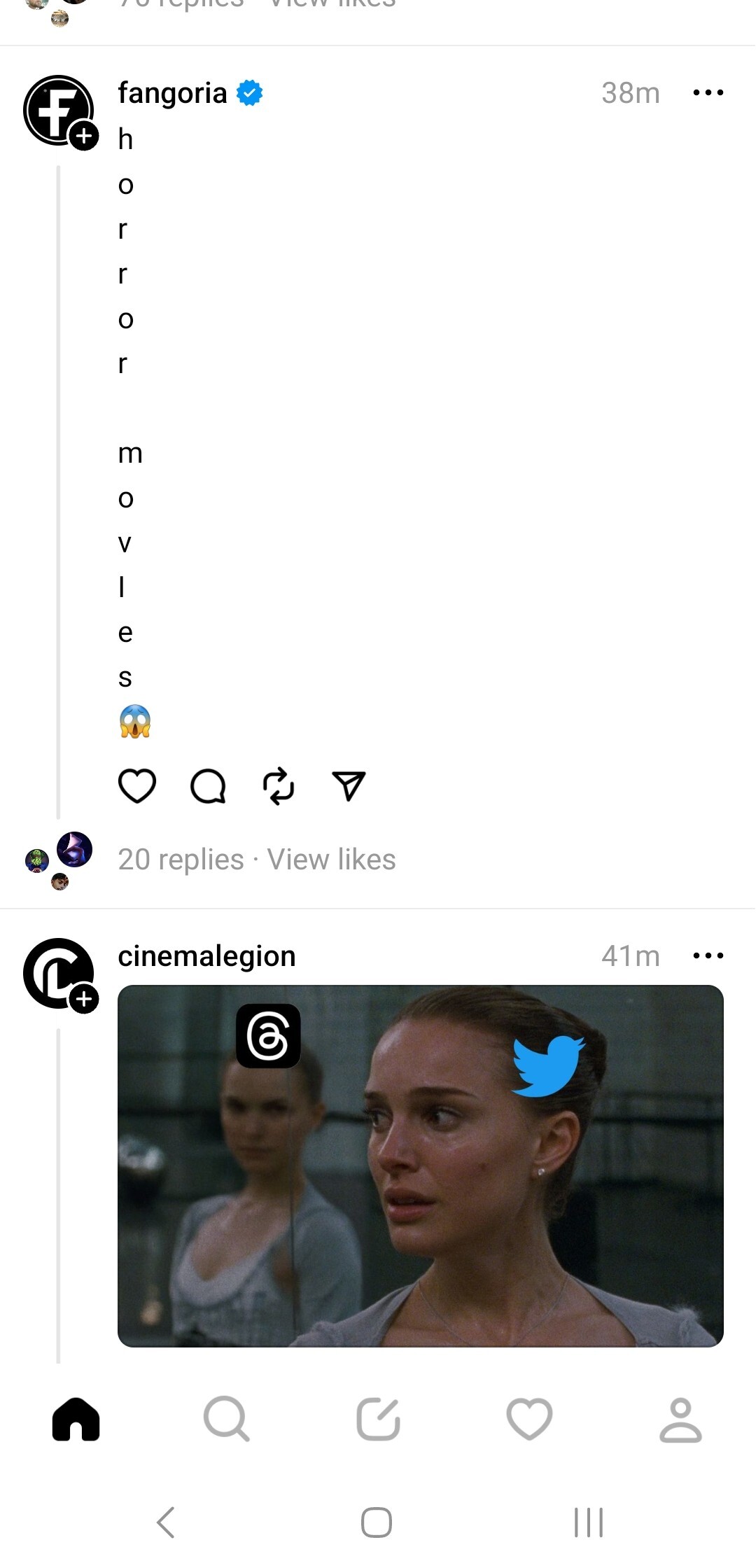Switch to the Profile tab

(680, 1420)
